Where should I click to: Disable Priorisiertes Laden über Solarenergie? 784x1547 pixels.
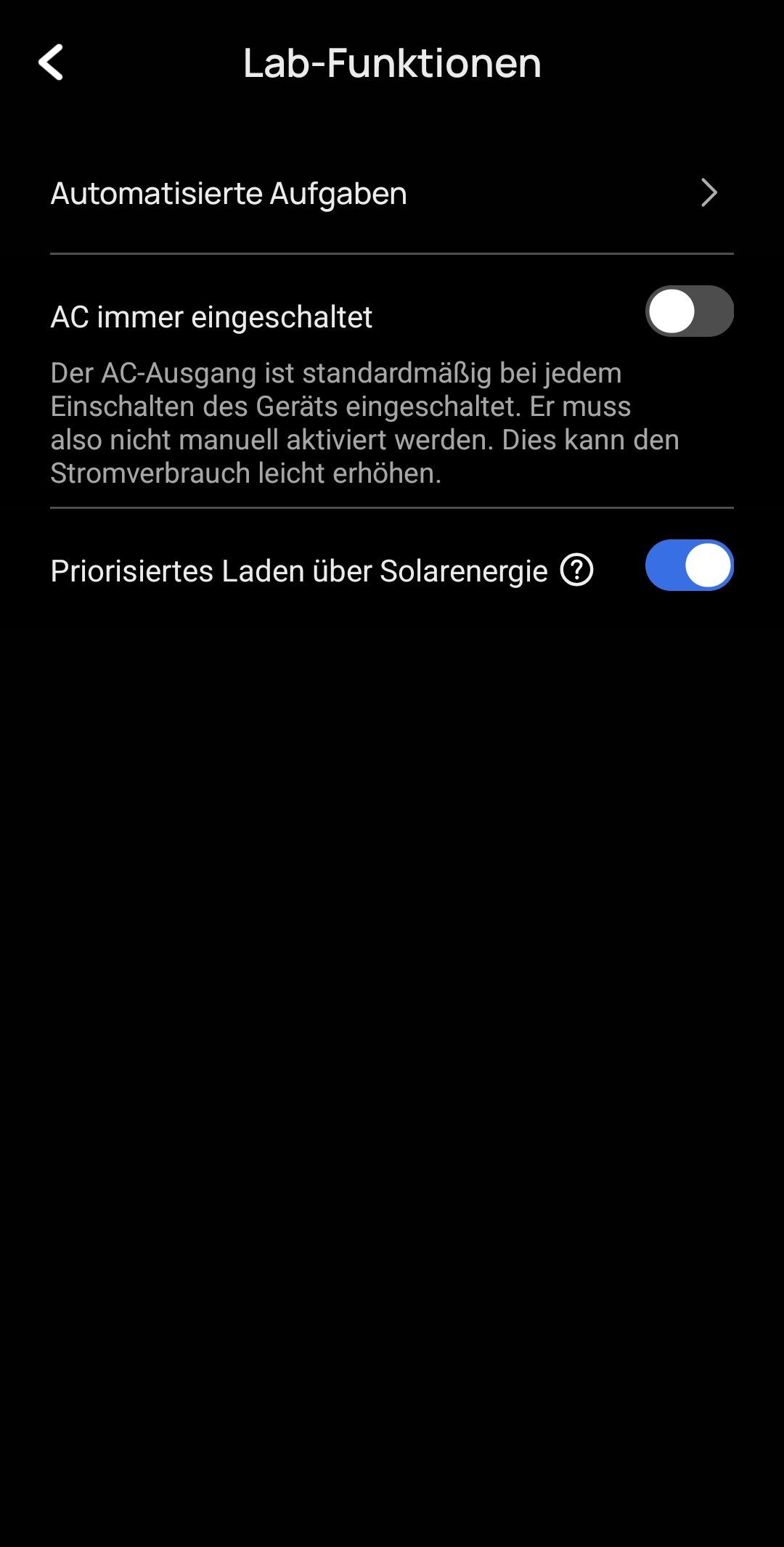coord(689,566)
